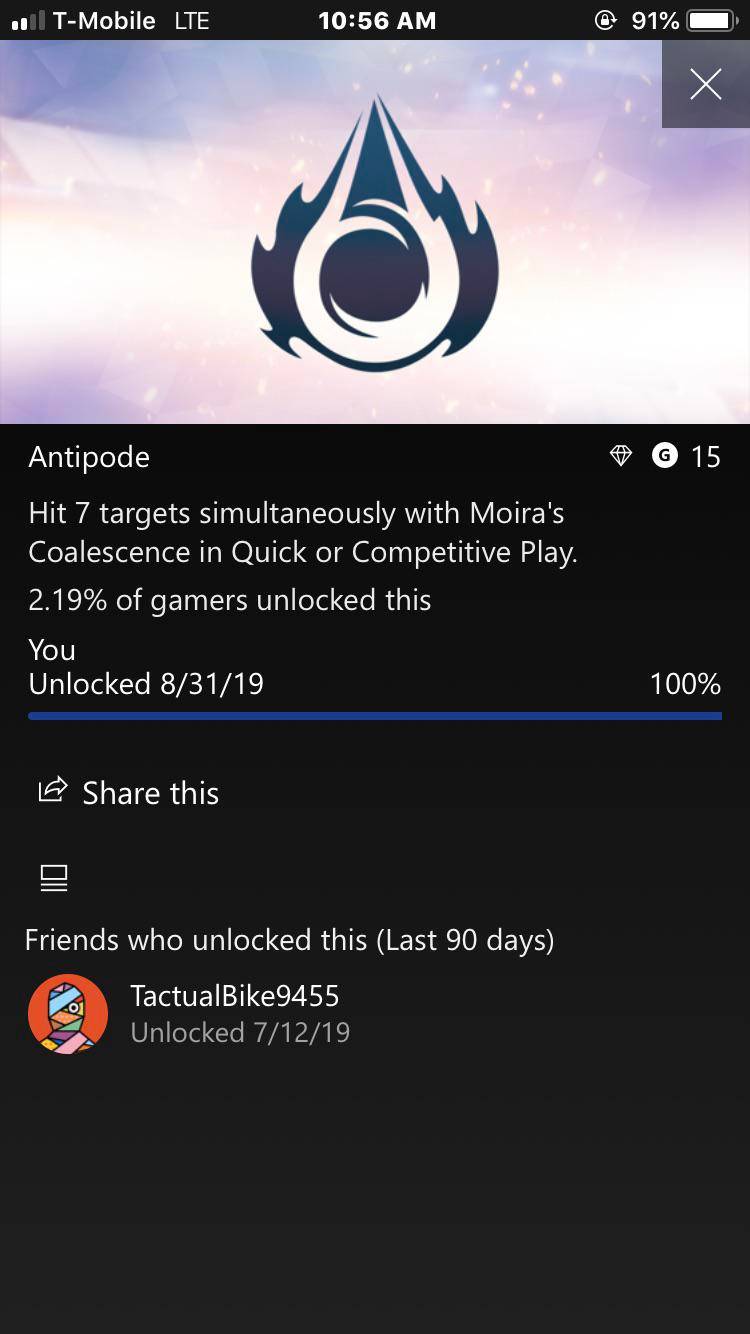Tap the Gamerscore G icon

click(x=665, y=456)
